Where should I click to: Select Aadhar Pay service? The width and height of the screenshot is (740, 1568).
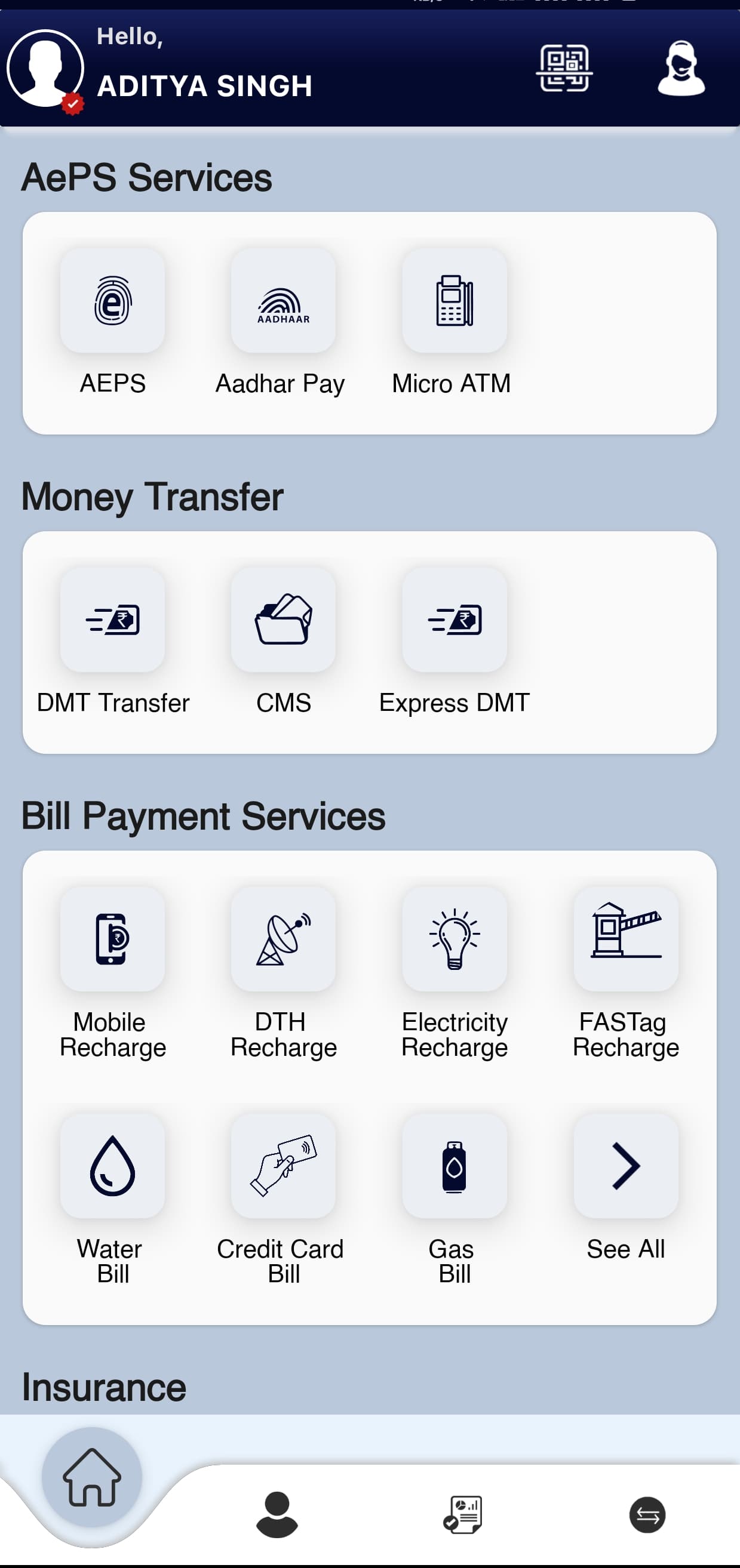pos(283,301)
